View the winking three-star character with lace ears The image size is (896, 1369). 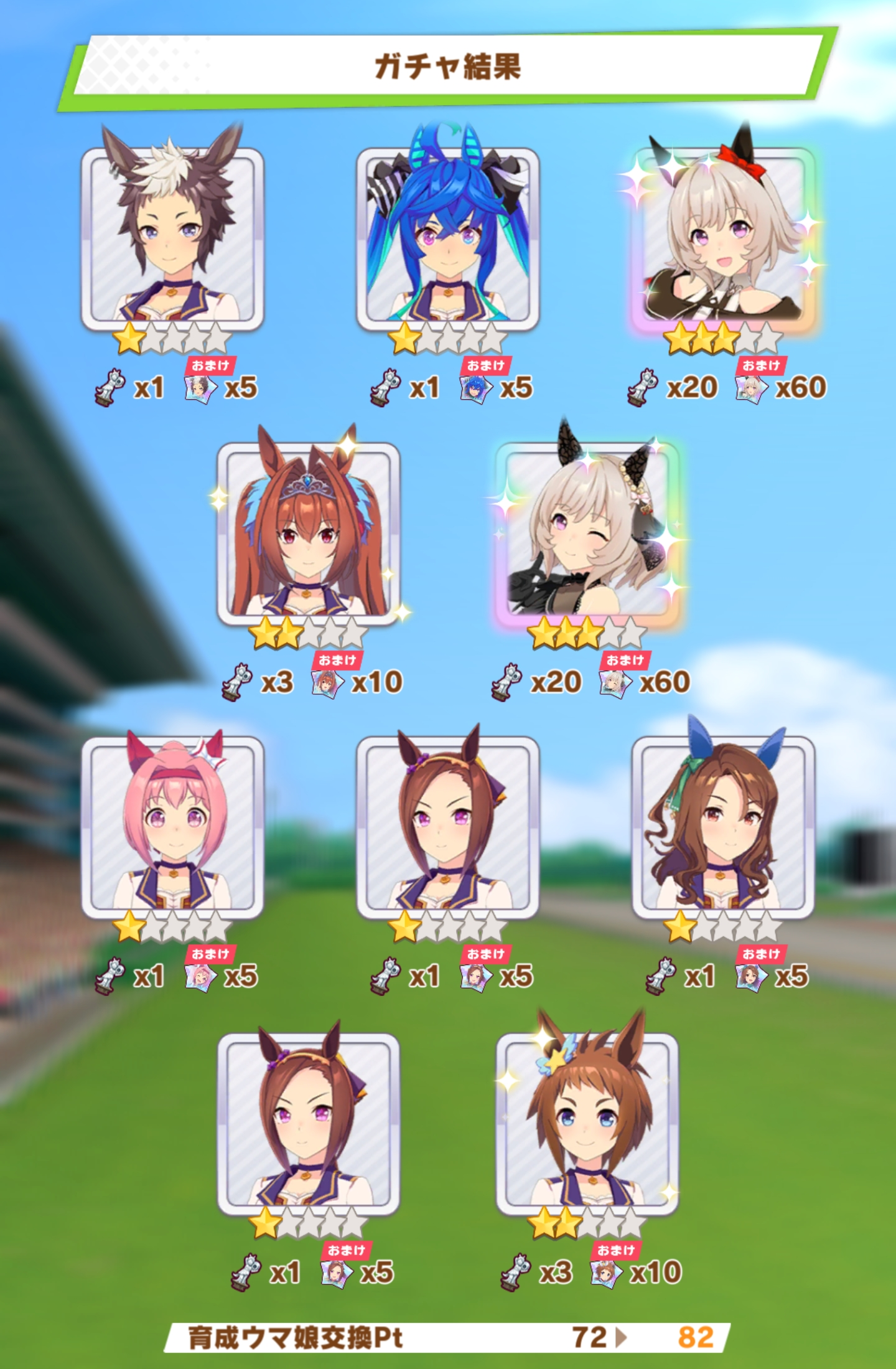(x=586, y=534)
